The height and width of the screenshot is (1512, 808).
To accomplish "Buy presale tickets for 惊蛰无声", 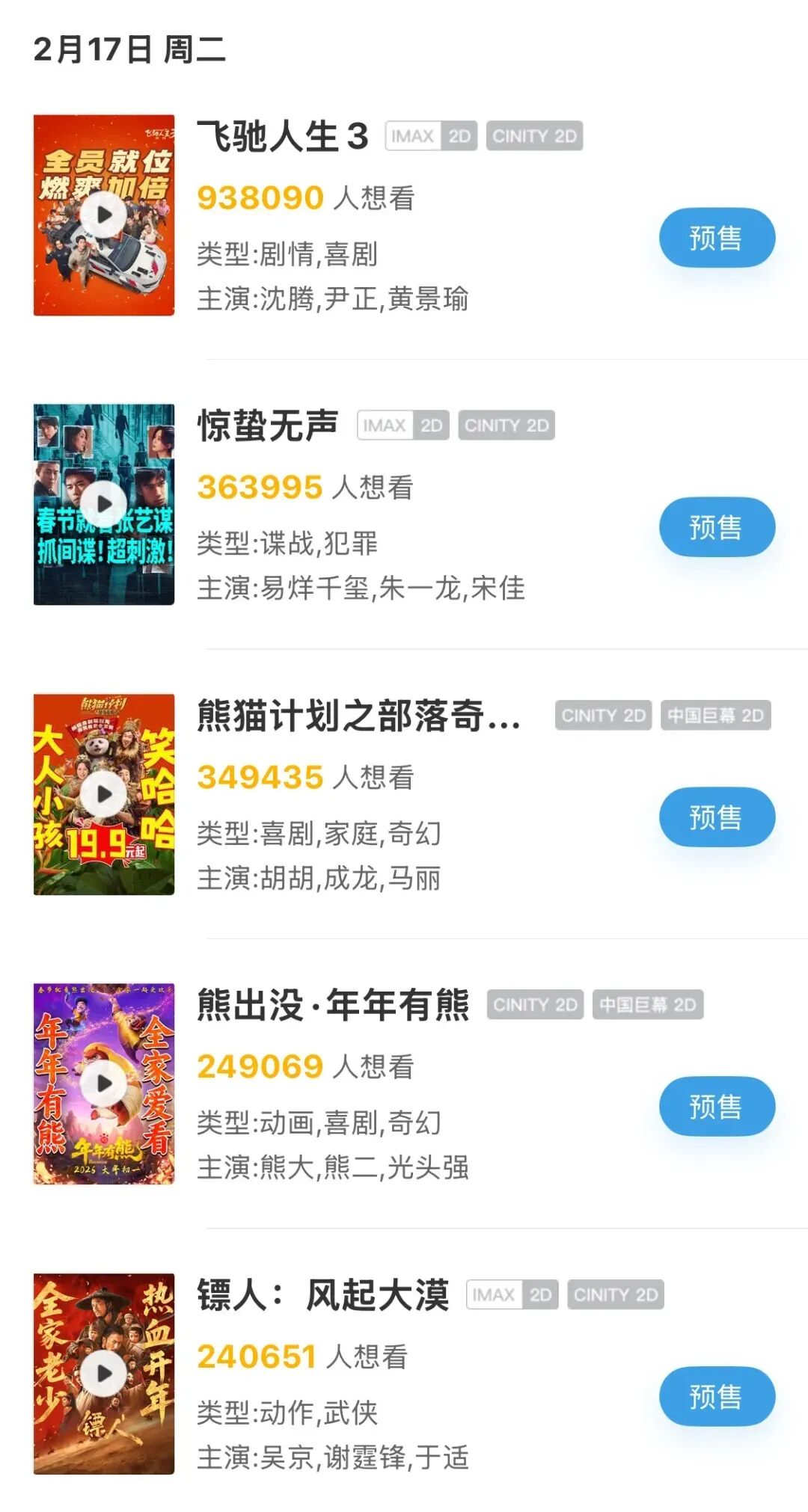I will [716, 527].
